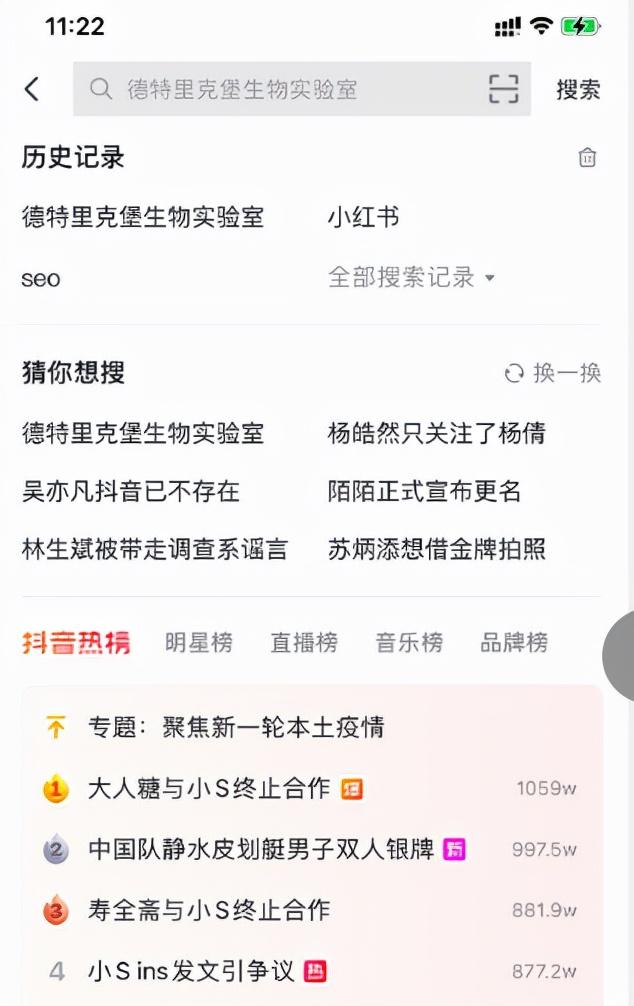Search suggested topic 林生斌被带走调查系谣言
The height and width of the screenshot is (1006, 634).
coord(155,549)
